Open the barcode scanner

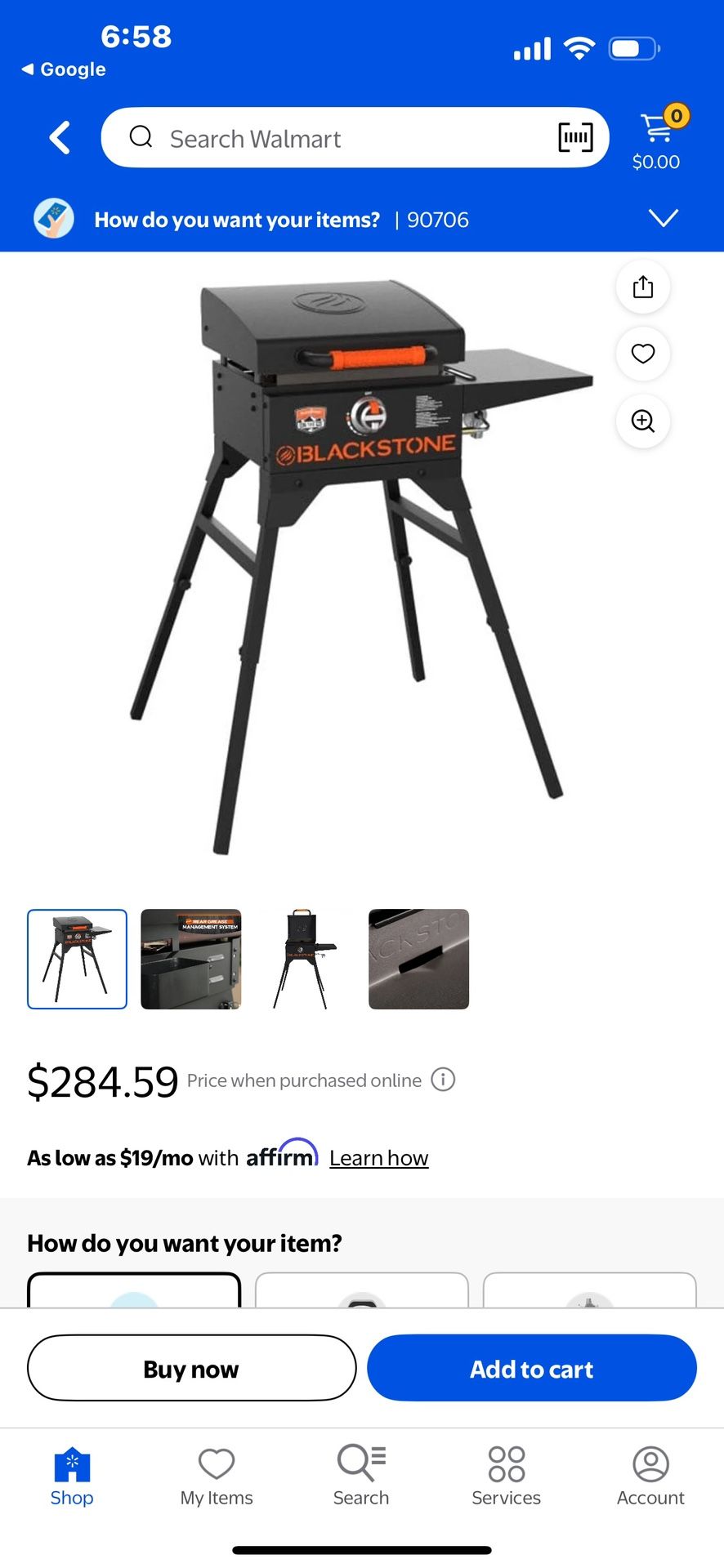pyautogui.click(x=575, y=138)
